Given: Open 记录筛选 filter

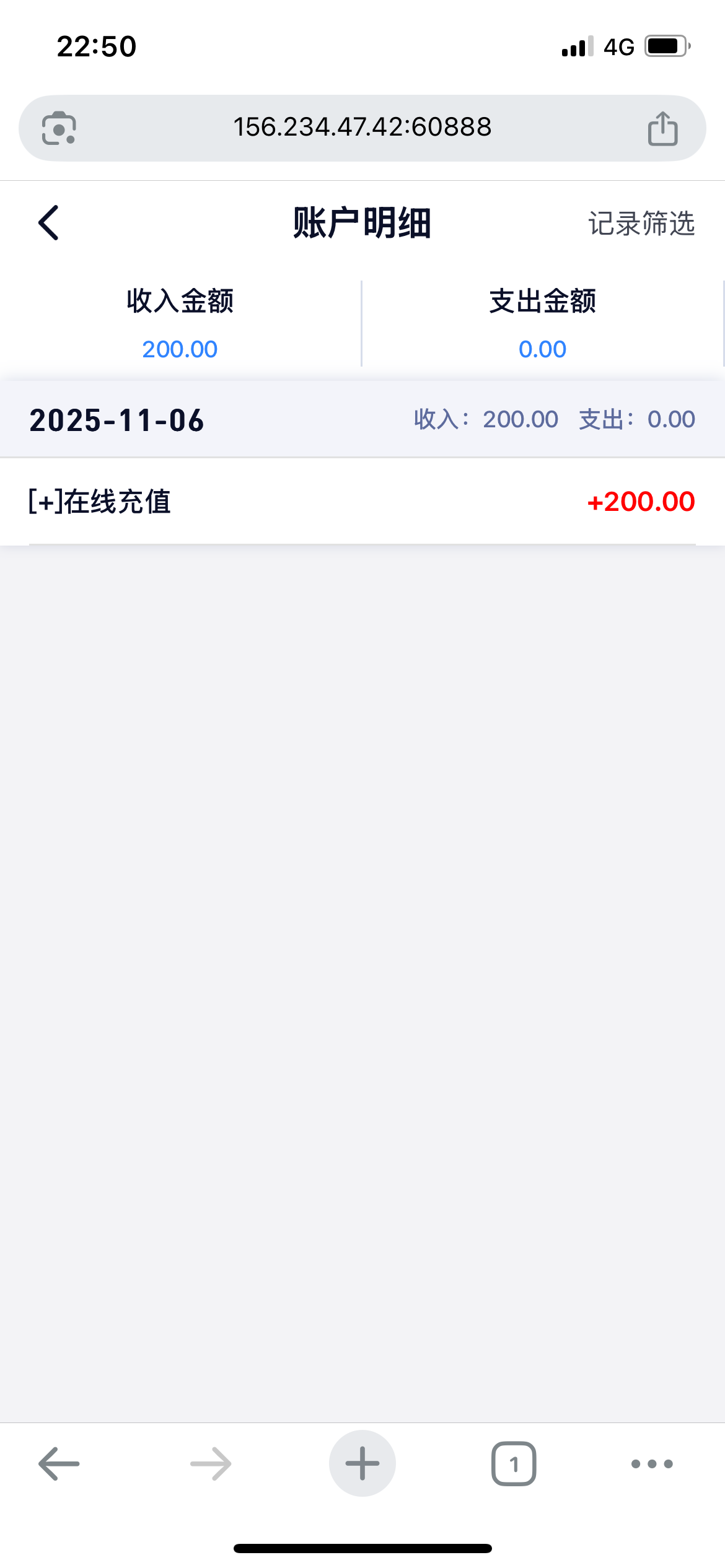Looking at the screenshot, I should click(x=641, y=224).
